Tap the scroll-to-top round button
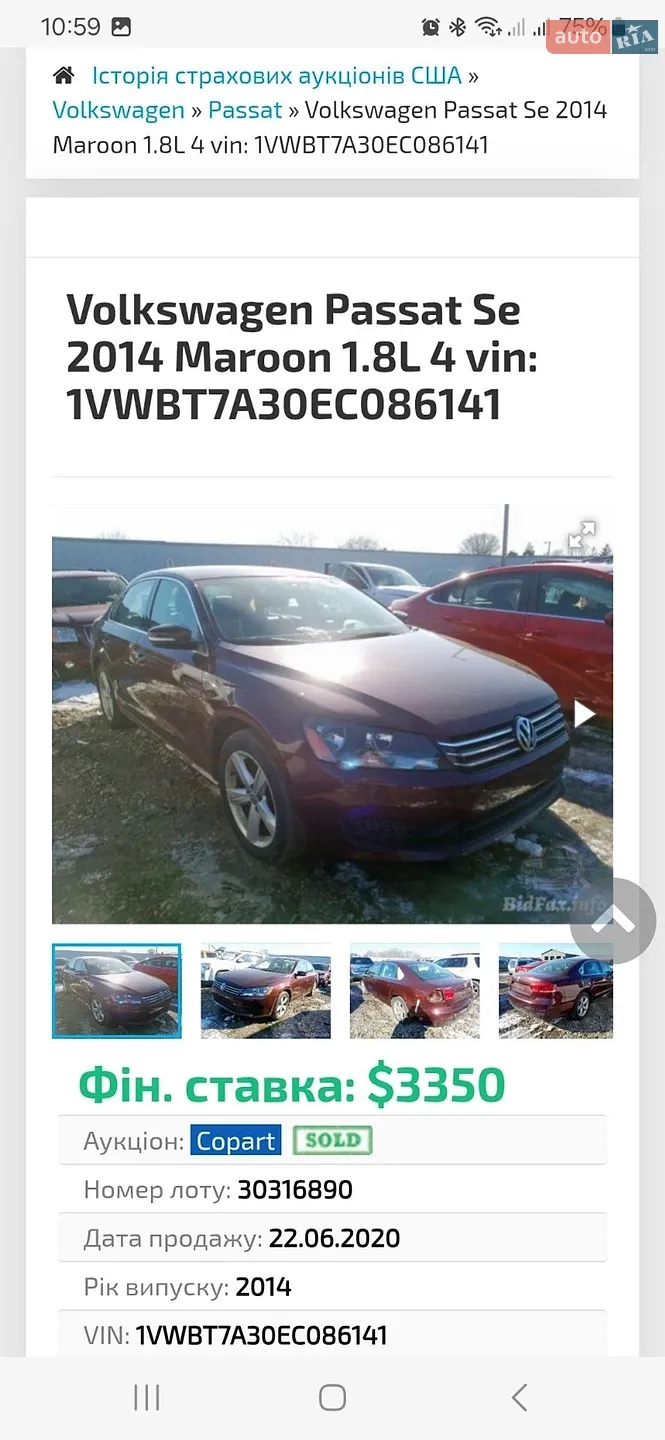 (613, 921)
